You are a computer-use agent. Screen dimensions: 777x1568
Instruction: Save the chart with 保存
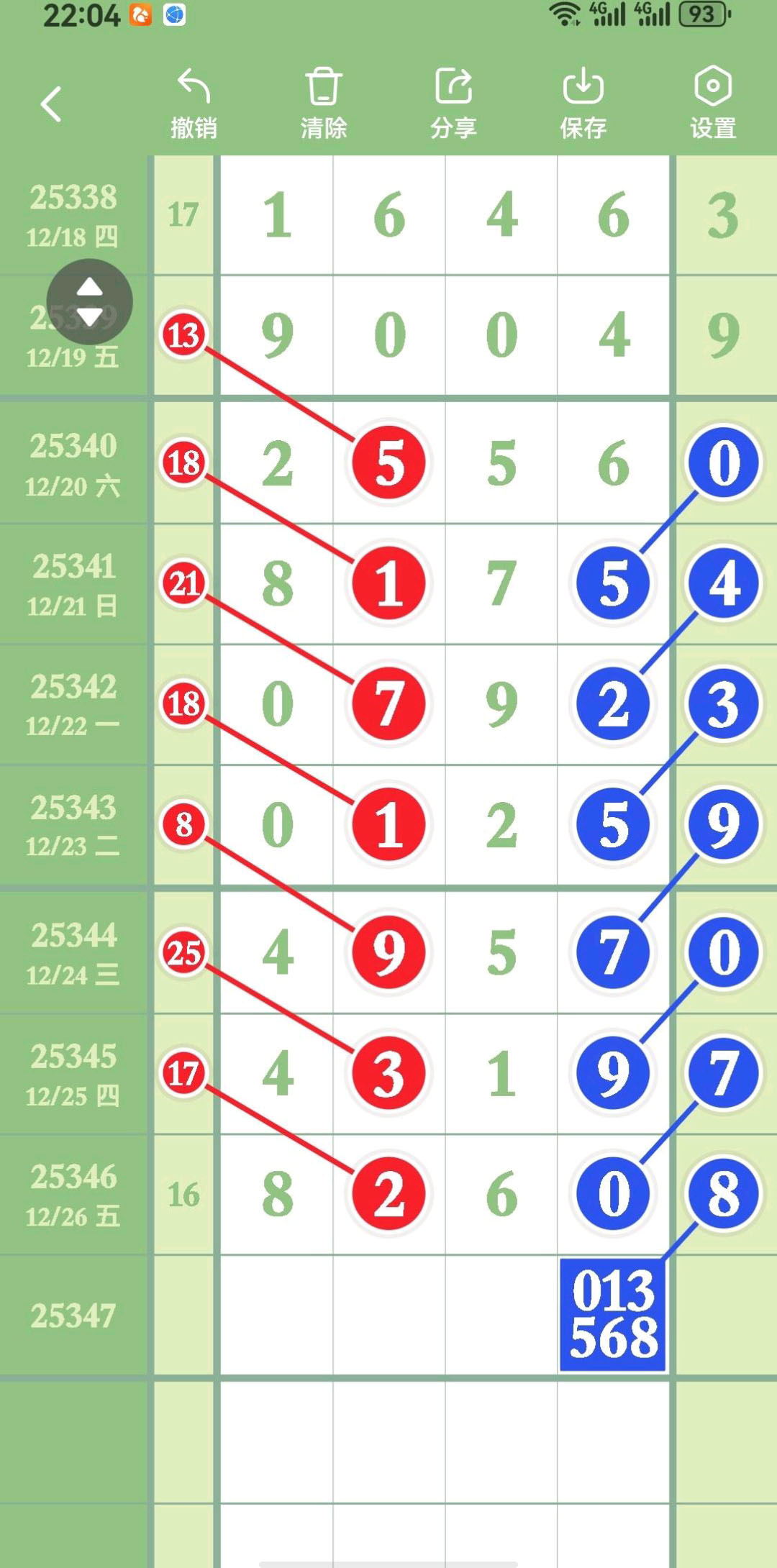pos(583,103)
